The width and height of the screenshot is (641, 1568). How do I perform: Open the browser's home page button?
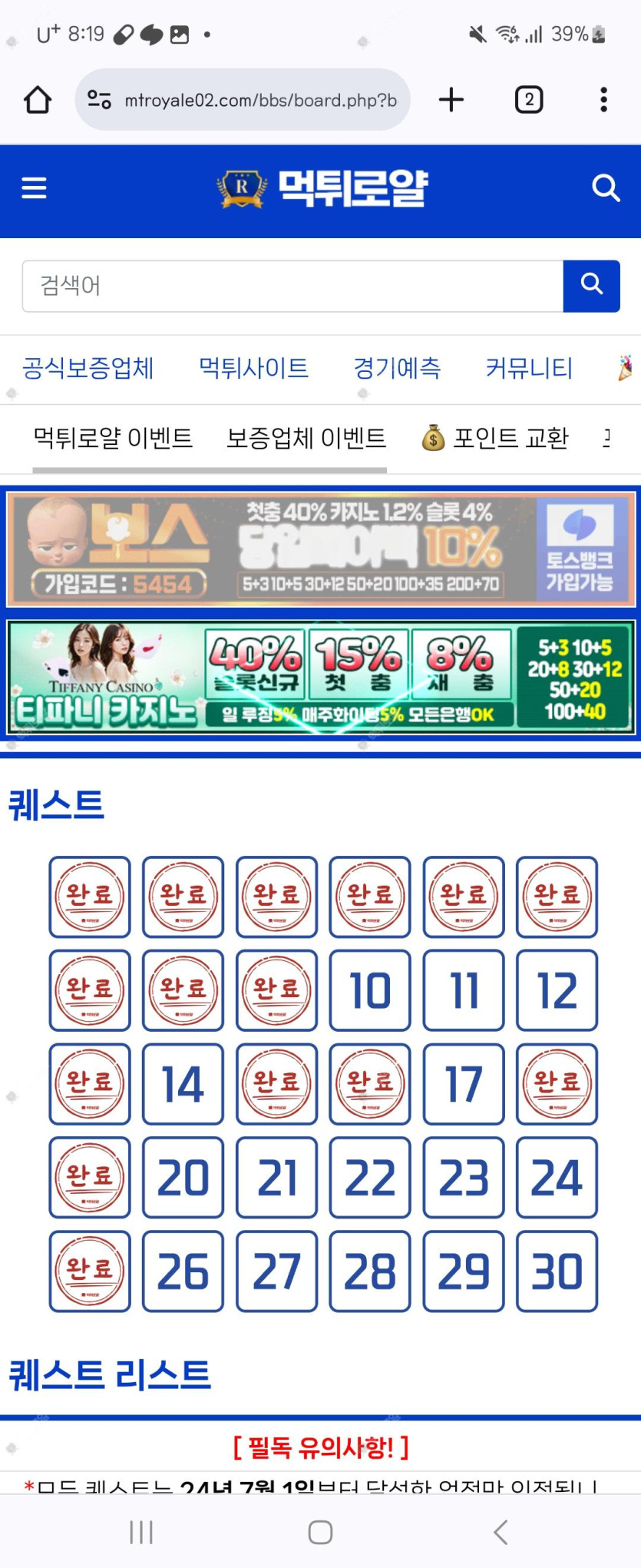(x=37, y=100)
